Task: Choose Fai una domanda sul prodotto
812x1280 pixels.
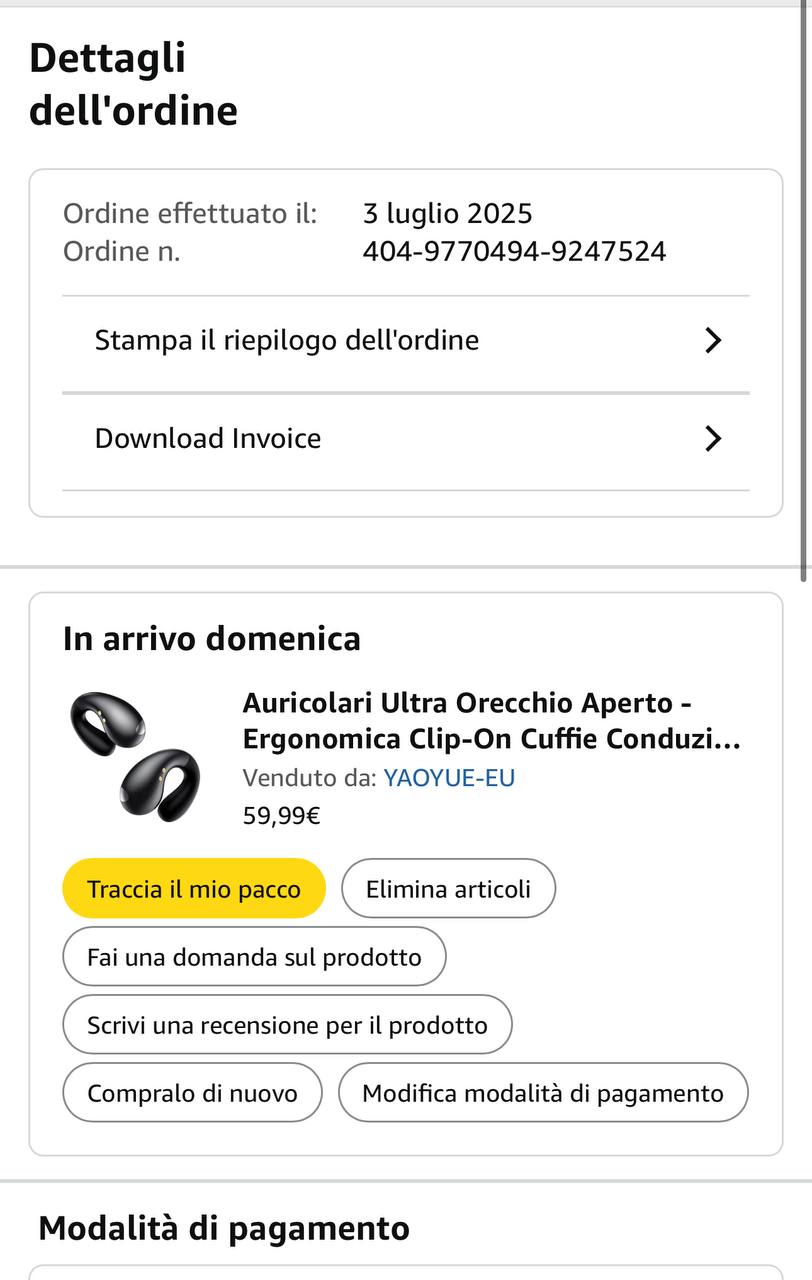Action: (x=254, y=957)
